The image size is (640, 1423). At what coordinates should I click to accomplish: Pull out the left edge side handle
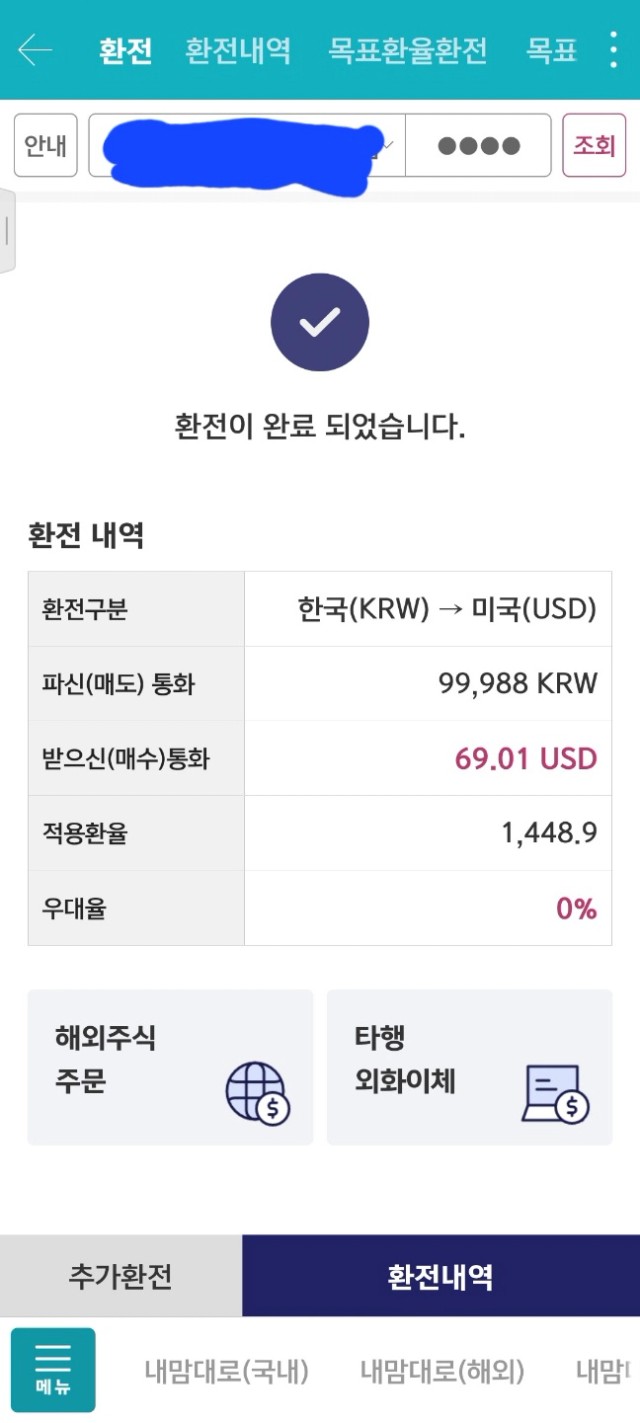(7, 230)
